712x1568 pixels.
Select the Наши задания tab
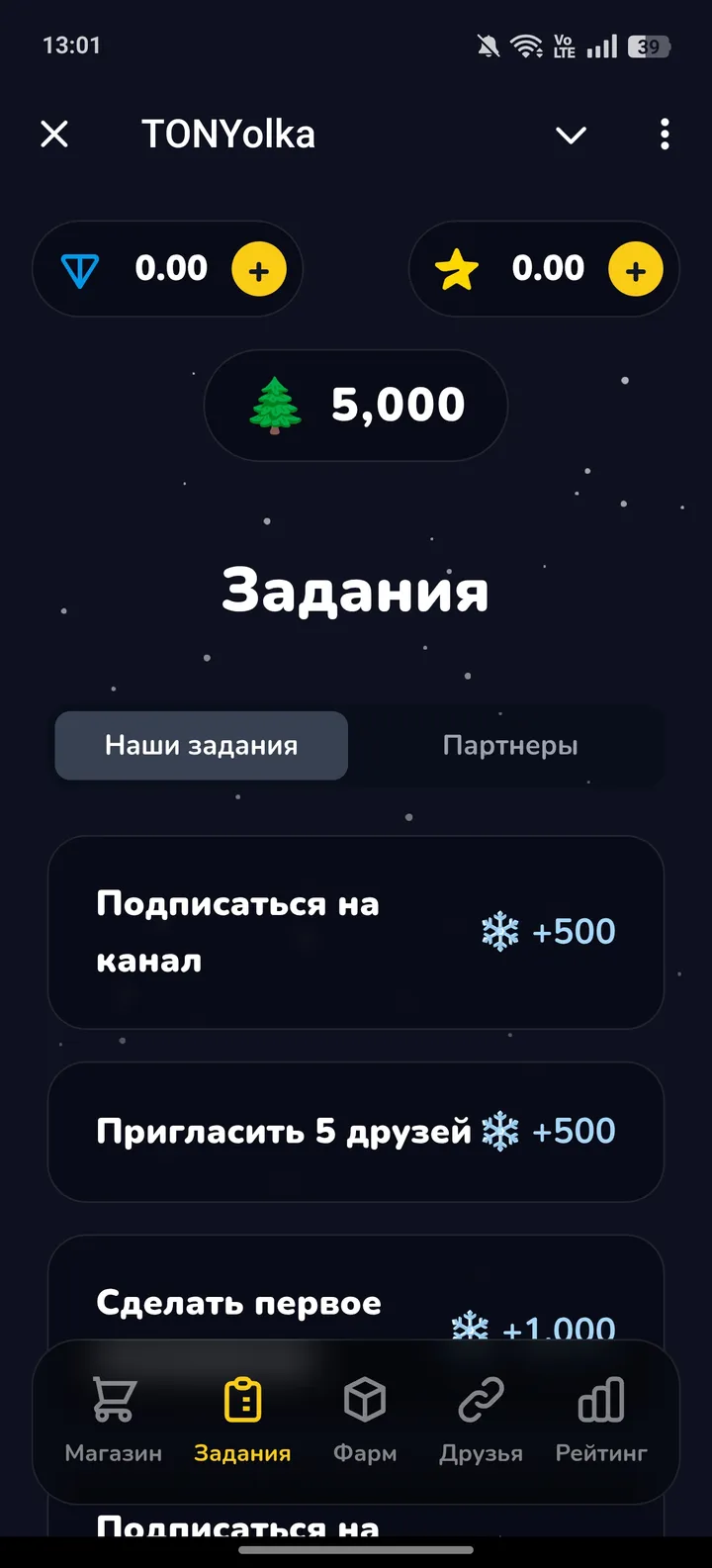(201, 746)
